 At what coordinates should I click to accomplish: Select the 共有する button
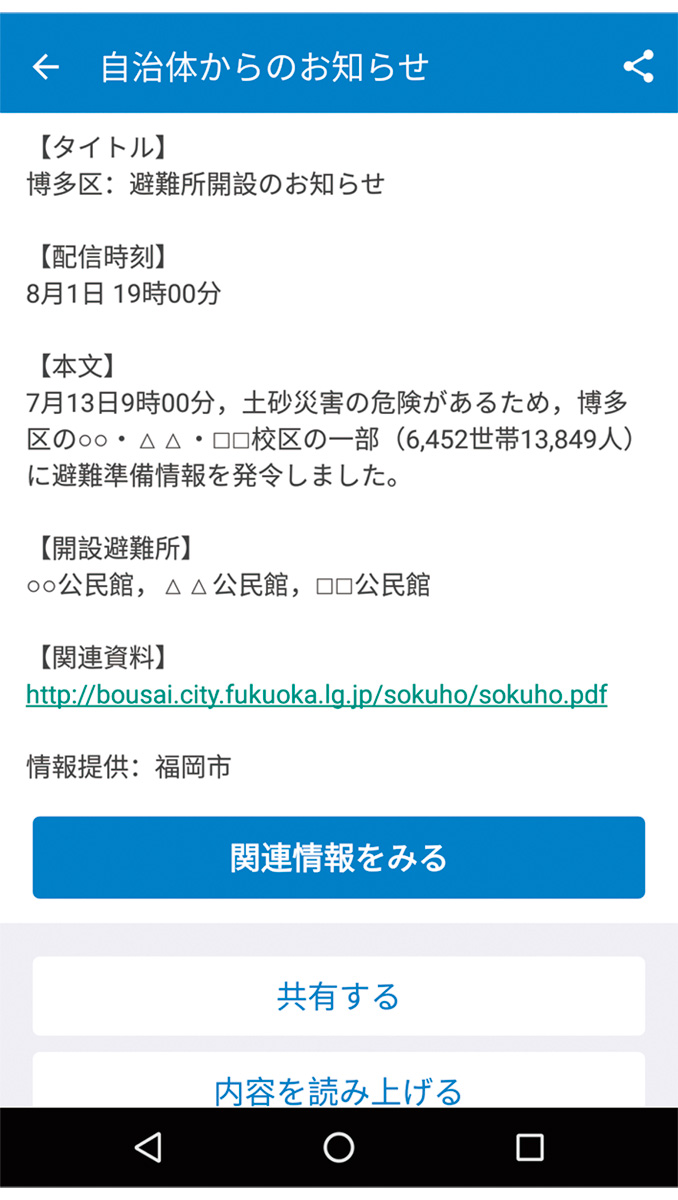click(338, 996)
